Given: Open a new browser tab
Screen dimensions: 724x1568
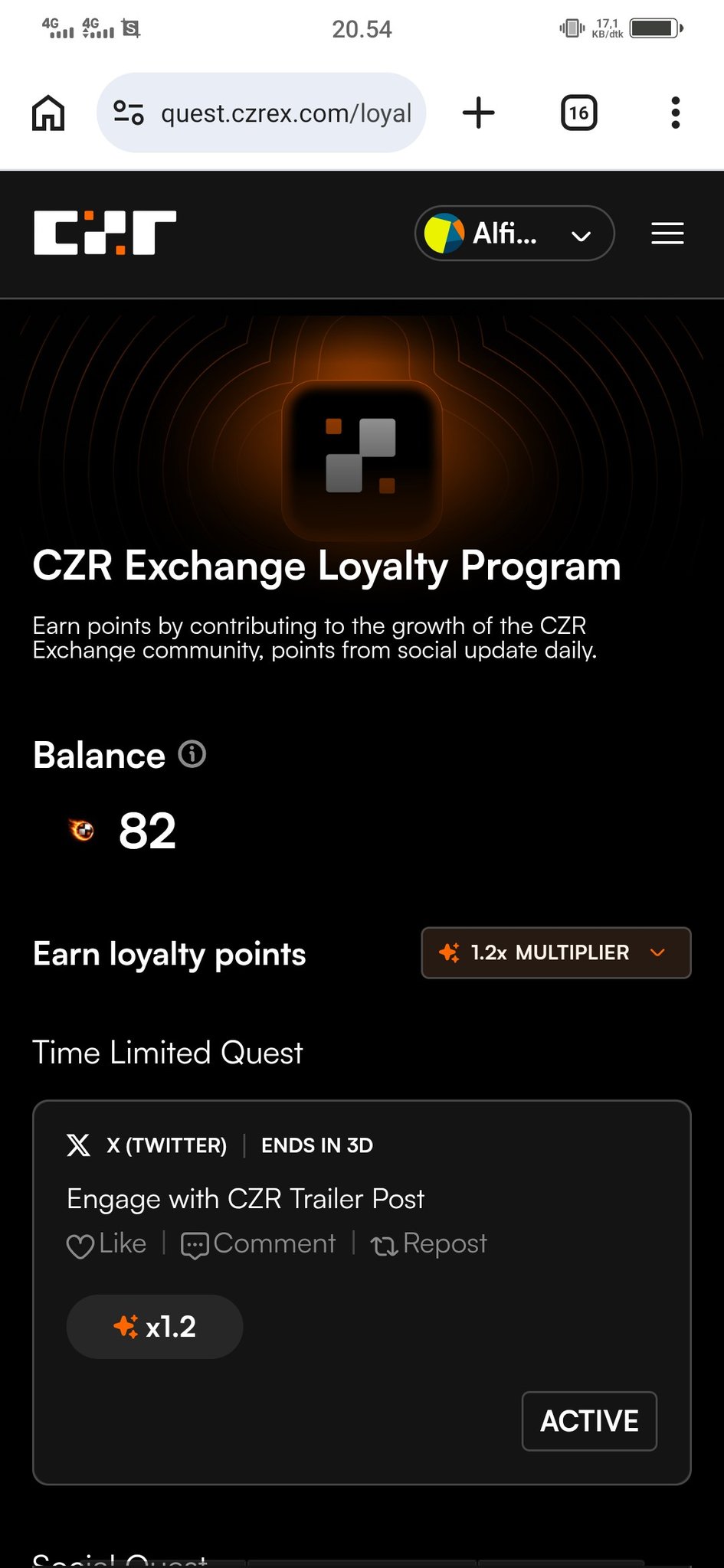Looking at the screenshot, I should [x=479, y=113].
